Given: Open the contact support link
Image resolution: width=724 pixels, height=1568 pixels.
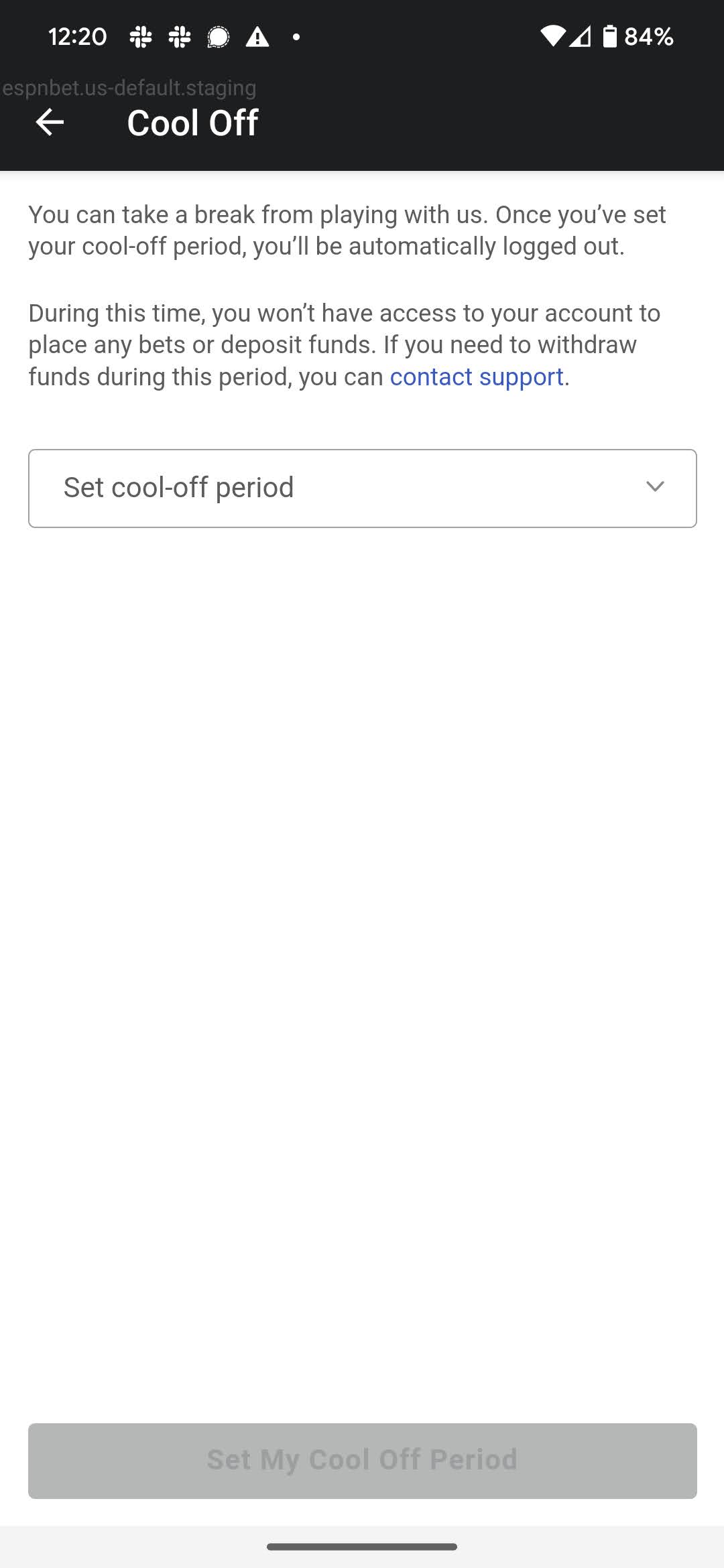Looking at the screenshot, I should (x=476, y=377).
